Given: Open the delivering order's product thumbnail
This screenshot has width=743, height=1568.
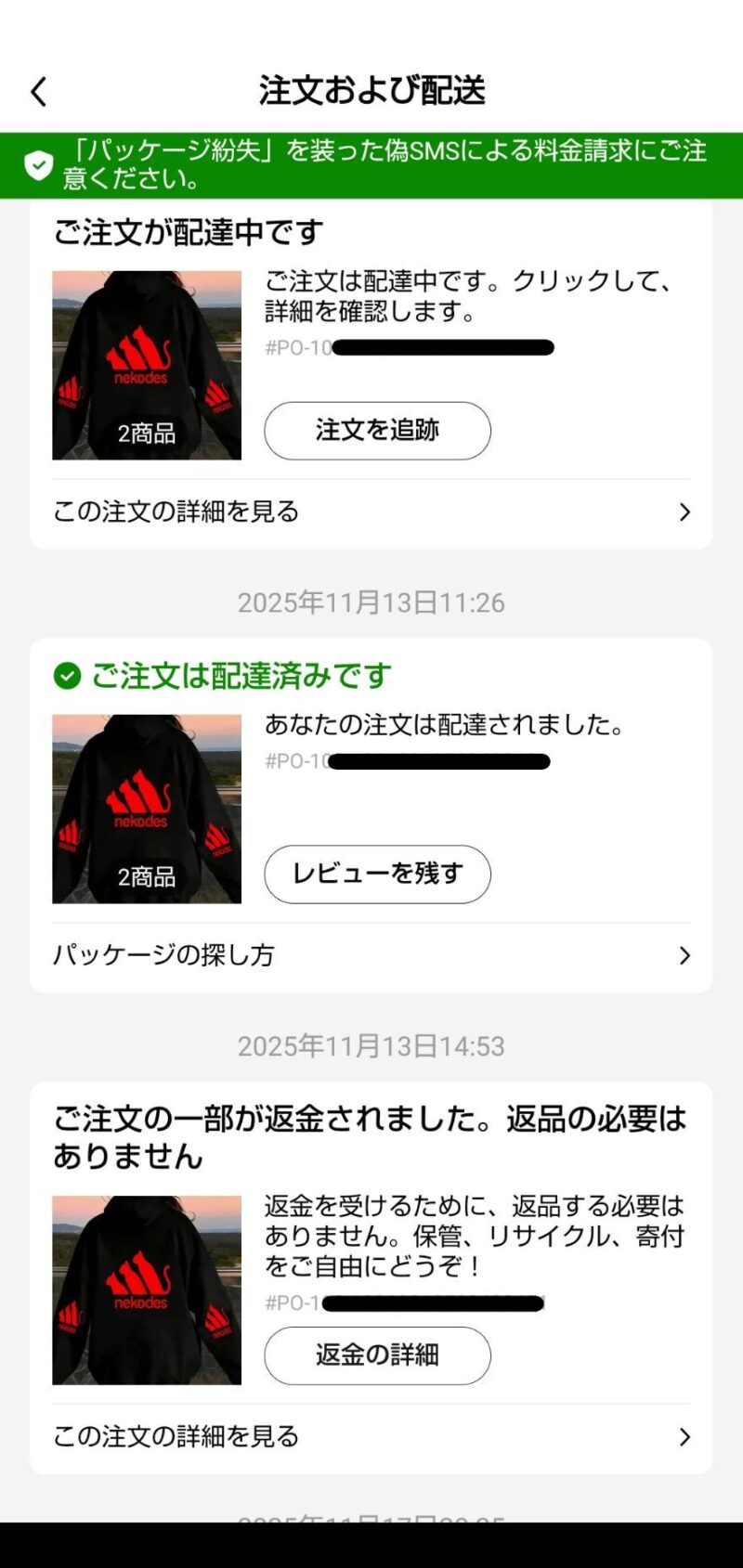Looking at the screenshot, I should point(146,362).
